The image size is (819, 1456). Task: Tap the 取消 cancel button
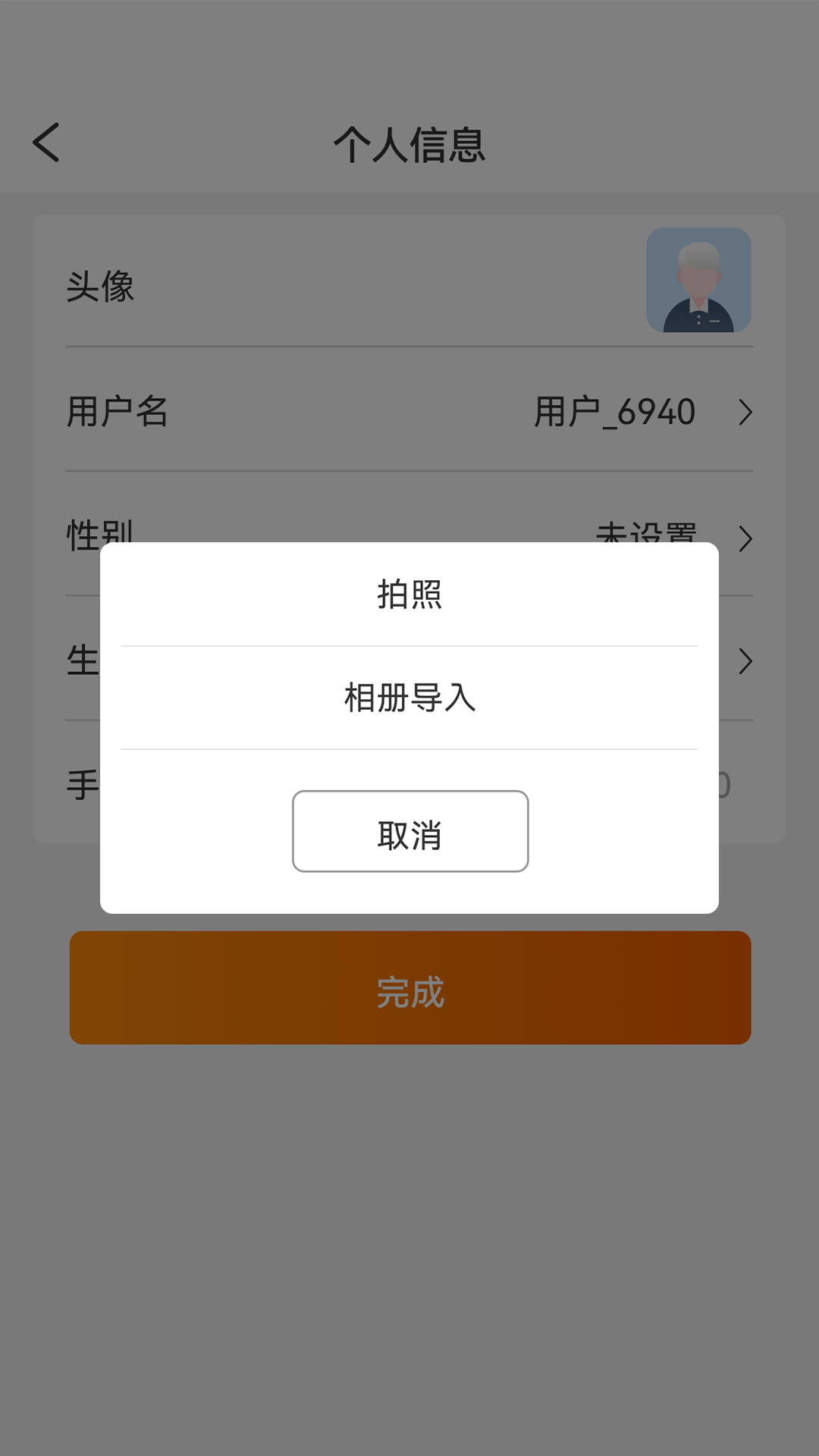tap(409, 832)
